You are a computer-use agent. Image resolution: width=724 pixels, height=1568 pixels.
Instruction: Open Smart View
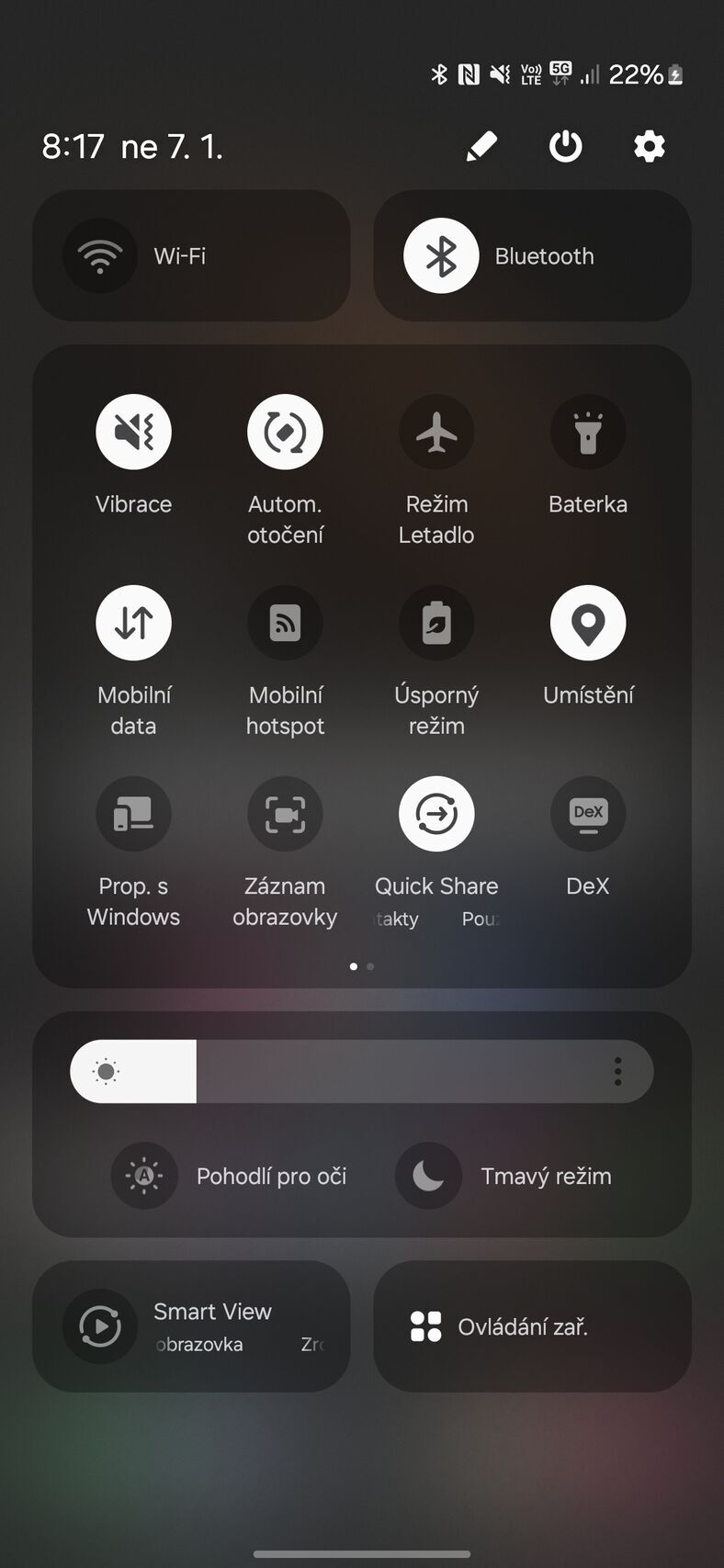[x=100, y=1326]
